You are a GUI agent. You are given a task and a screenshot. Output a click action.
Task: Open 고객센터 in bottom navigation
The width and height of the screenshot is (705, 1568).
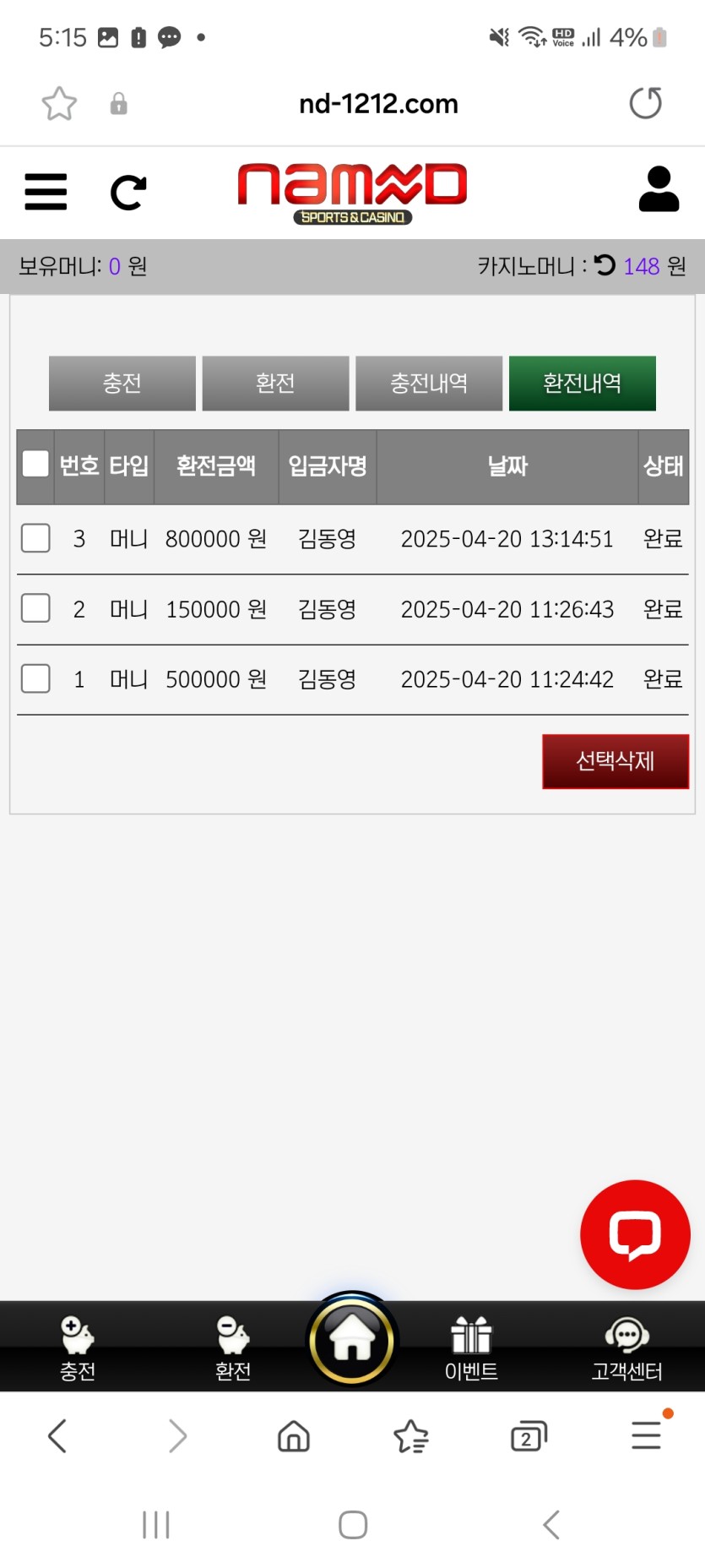click(x=626, y=1347)
